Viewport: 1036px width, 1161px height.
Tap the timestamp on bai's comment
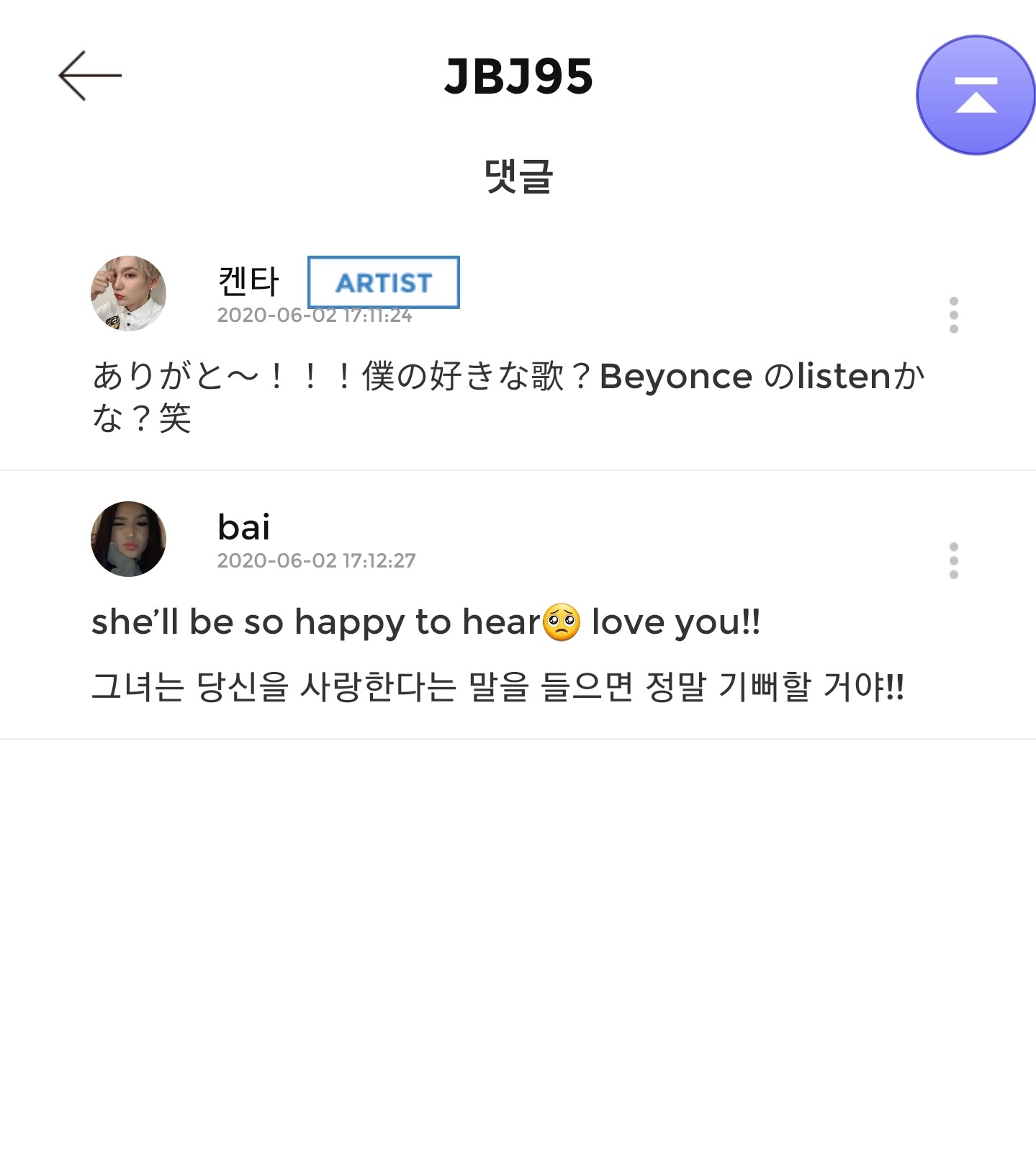317,560
